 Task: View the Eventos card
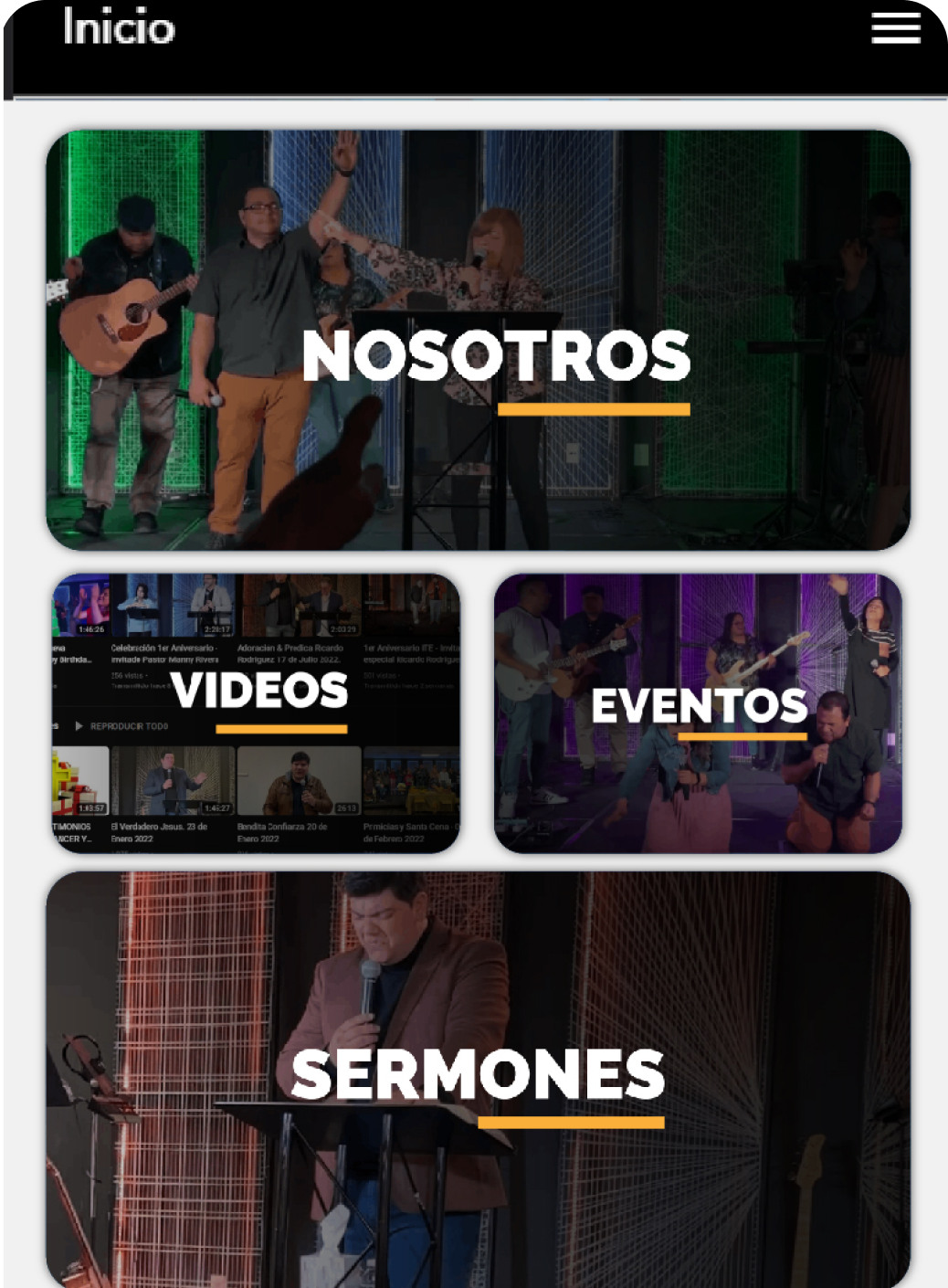pyautogui.click(x=698, y=713)
